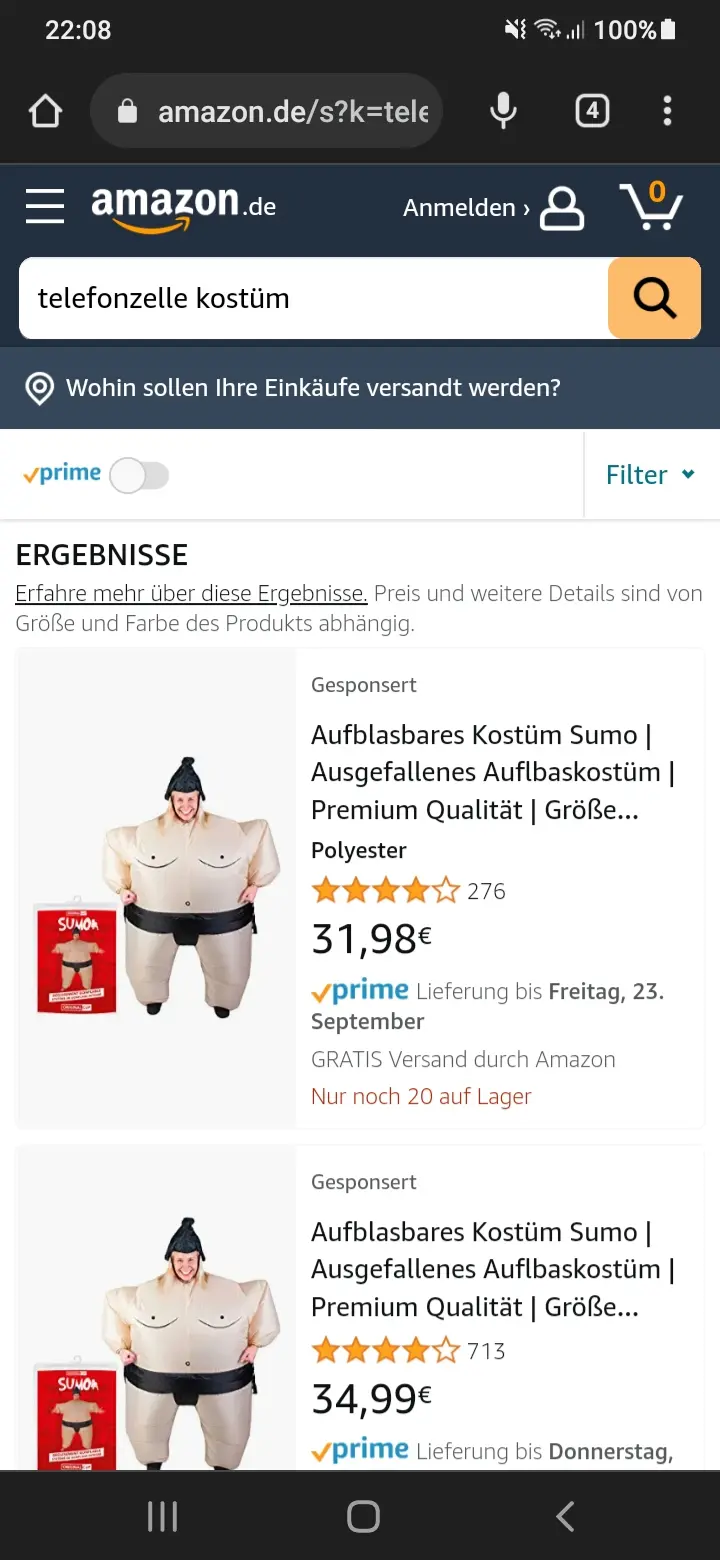Enable the Prime filter switch

[x=139, y=475]
